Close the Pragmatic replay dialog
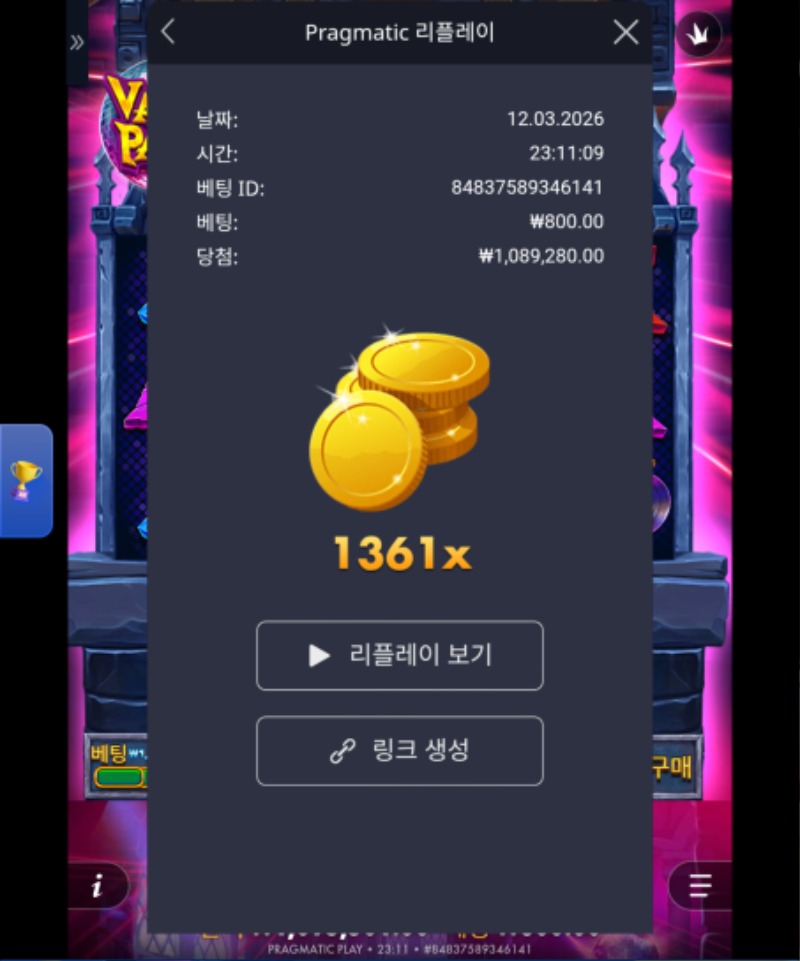The image size is (800, 961). pos(626,32)
